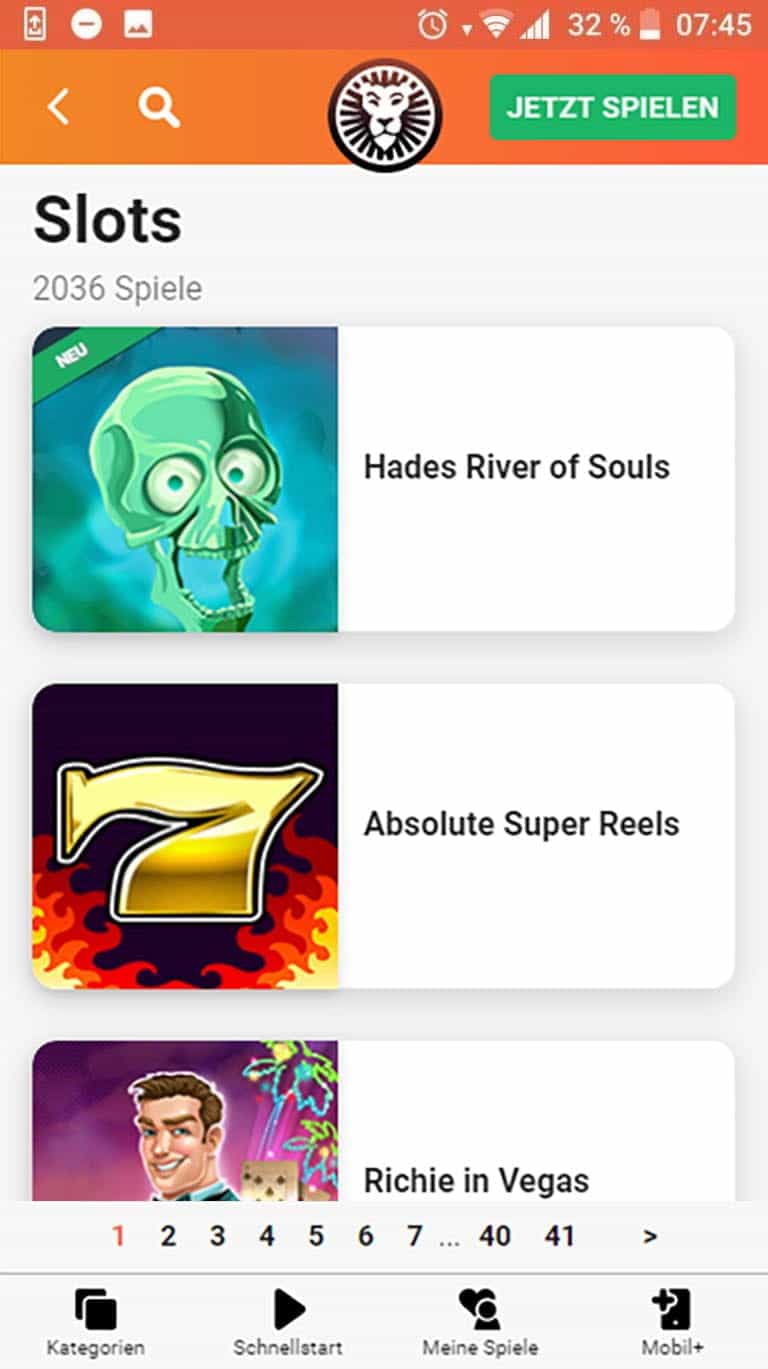Go to last page 41

point(560,1237)
